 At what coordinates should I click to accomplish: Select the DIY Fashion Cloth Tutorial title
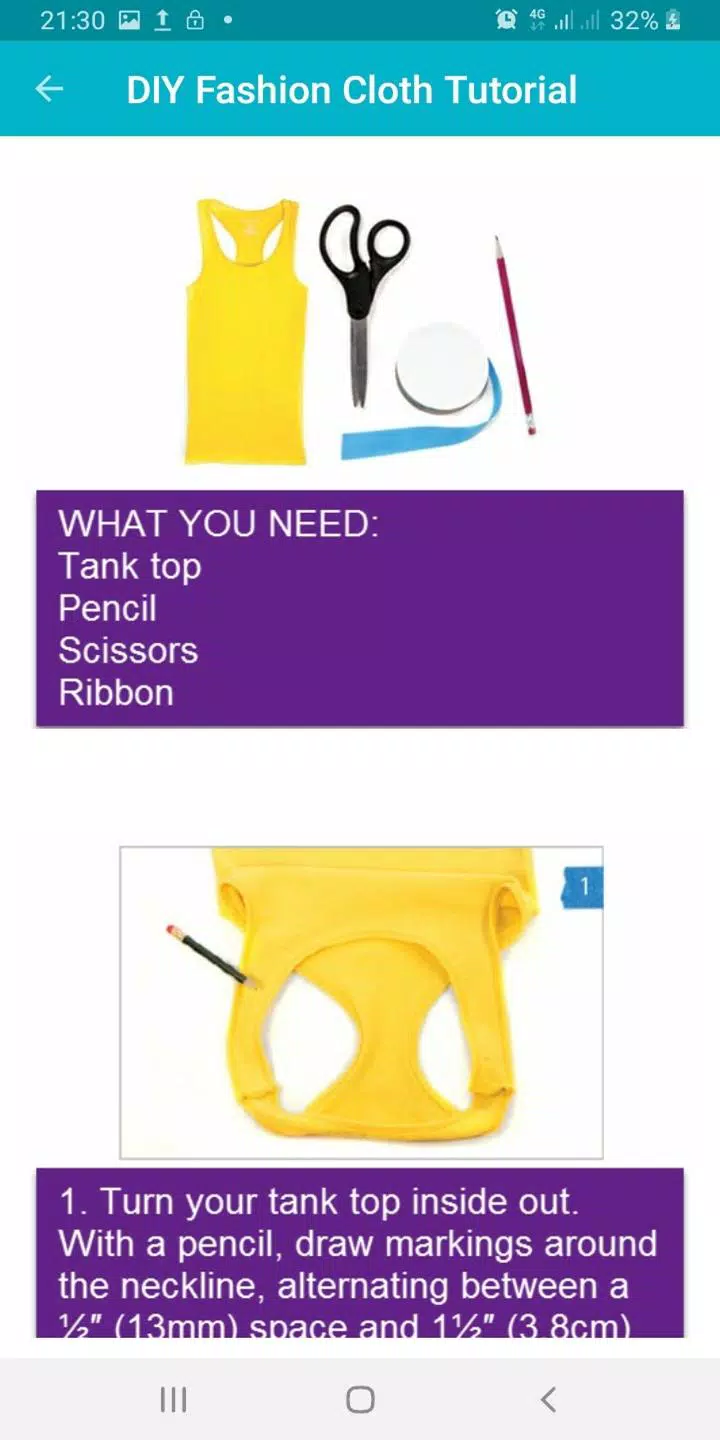pos(352,89)
